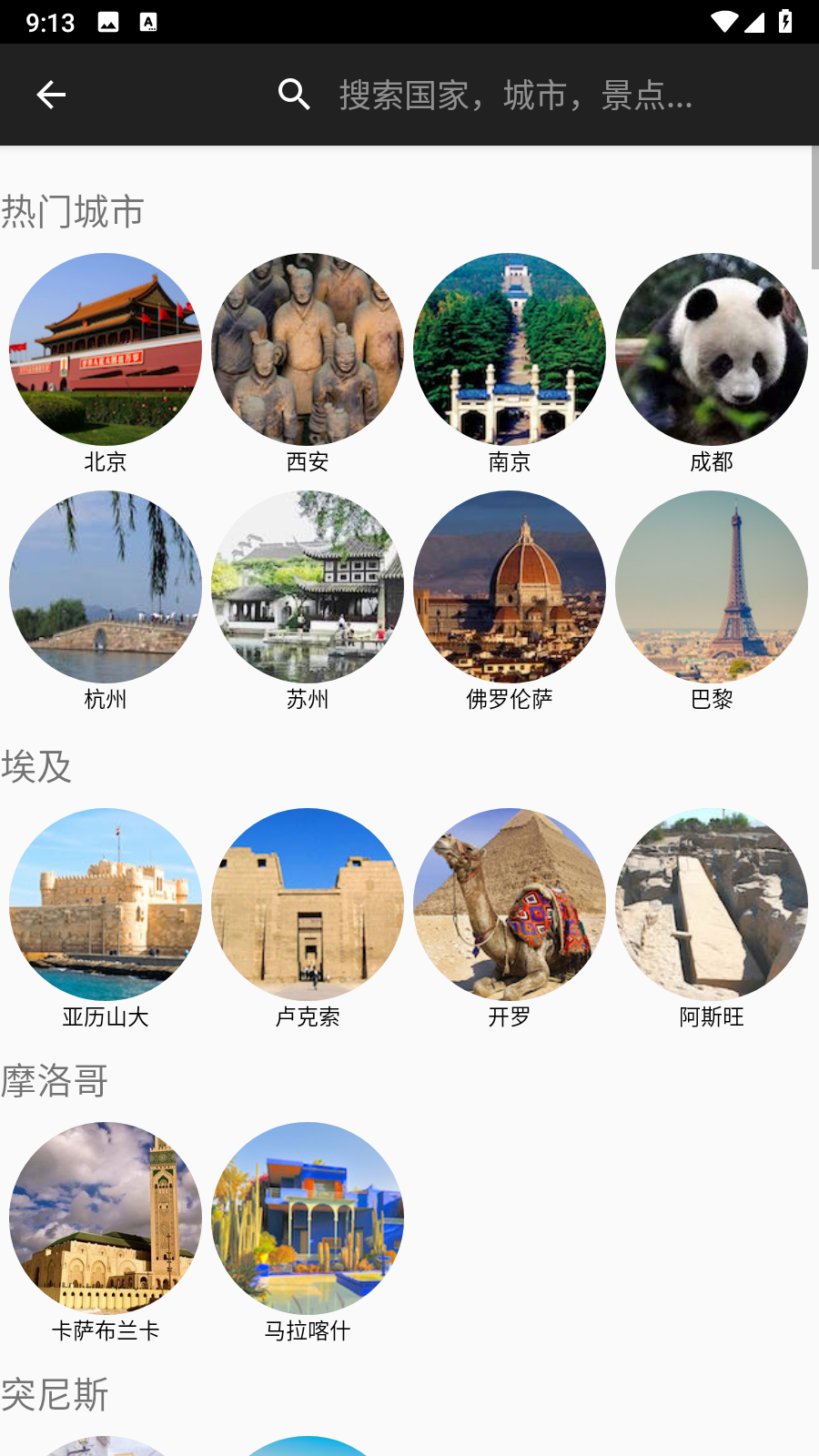The width and height of the screenshot is (819, 1456).
Task: Open 开罗 under Egypt
Action: (x=510, y=905)
